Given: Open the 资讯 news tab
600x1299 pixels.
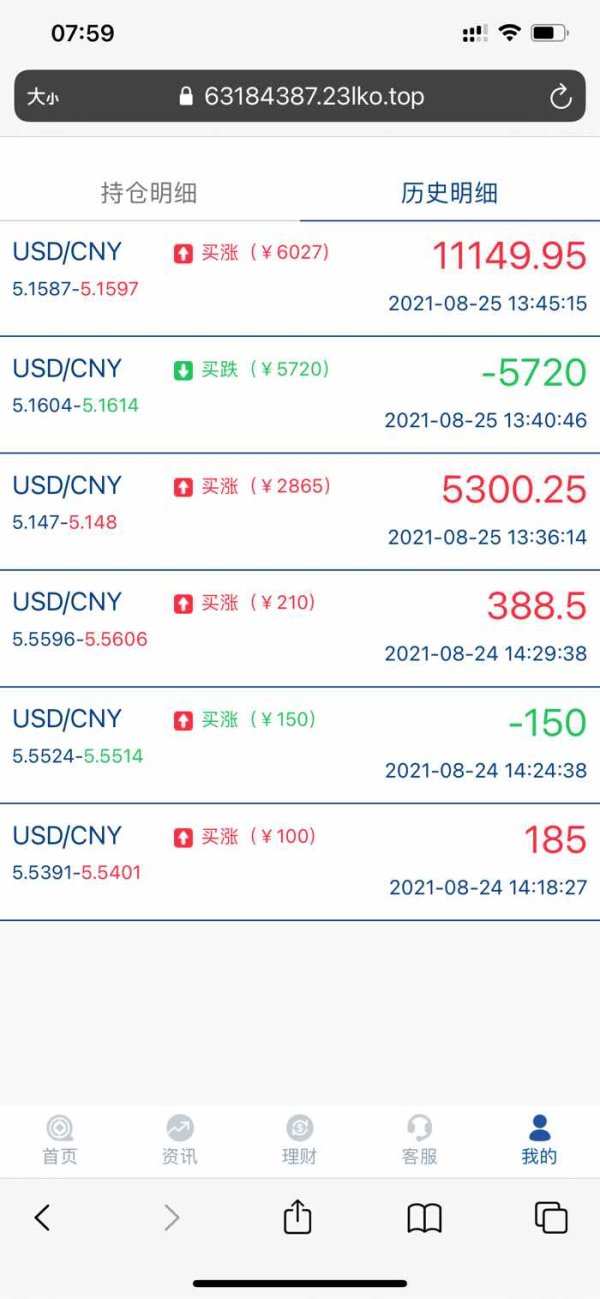Looking at the screenshot, I should pyautogui.click(x=180, y=1141).
